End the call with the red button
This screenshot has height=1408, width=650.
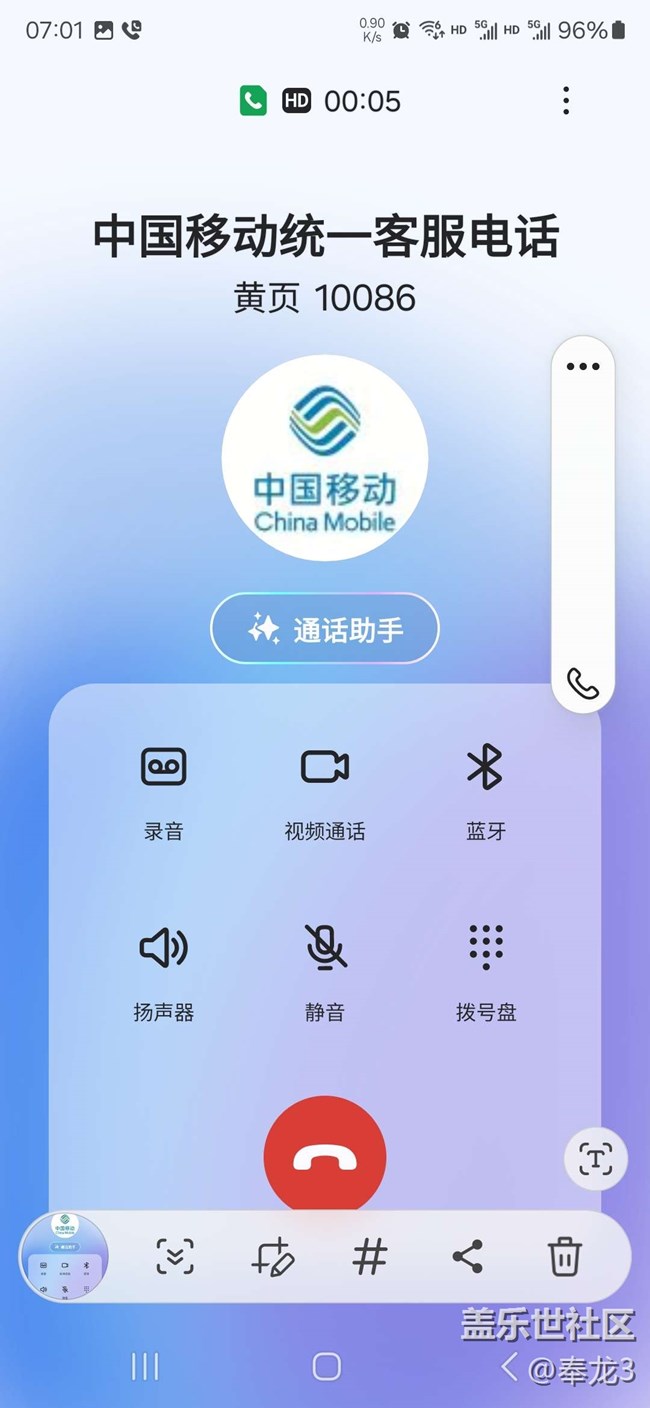tap(325, 1157)
